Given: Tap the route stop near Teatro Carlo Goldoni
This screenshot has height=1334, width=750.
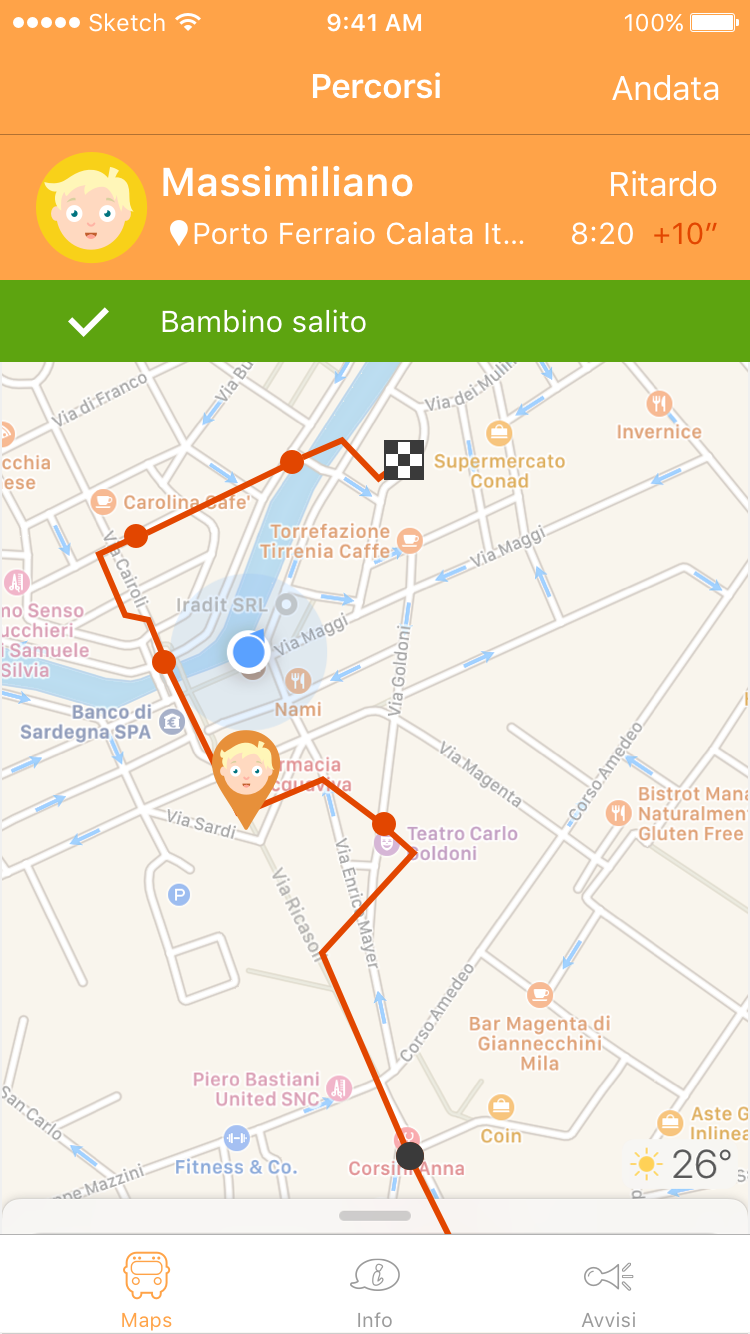Looking at the screenshot, I should point(384,824).
